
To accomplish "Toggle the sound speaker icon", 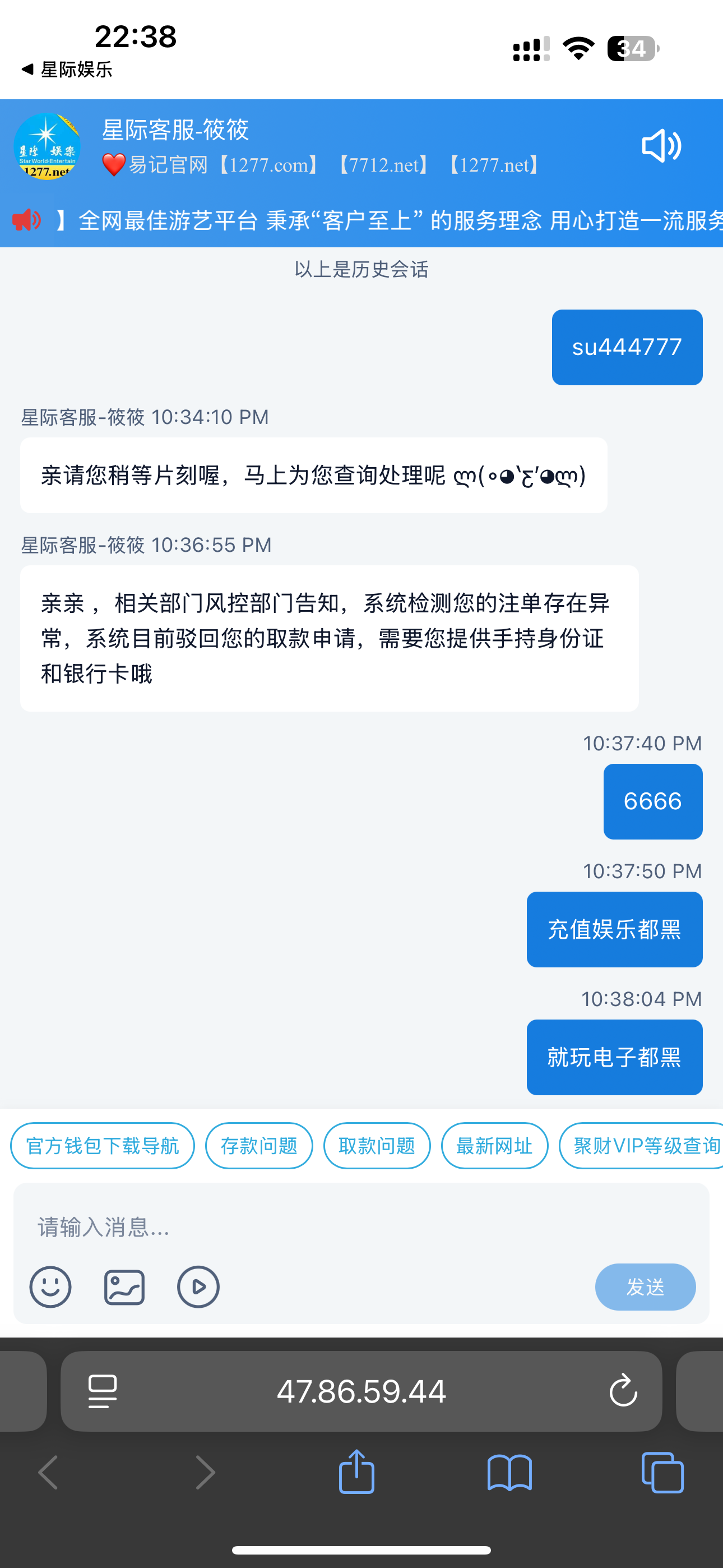I will click(x=661, y=145).
